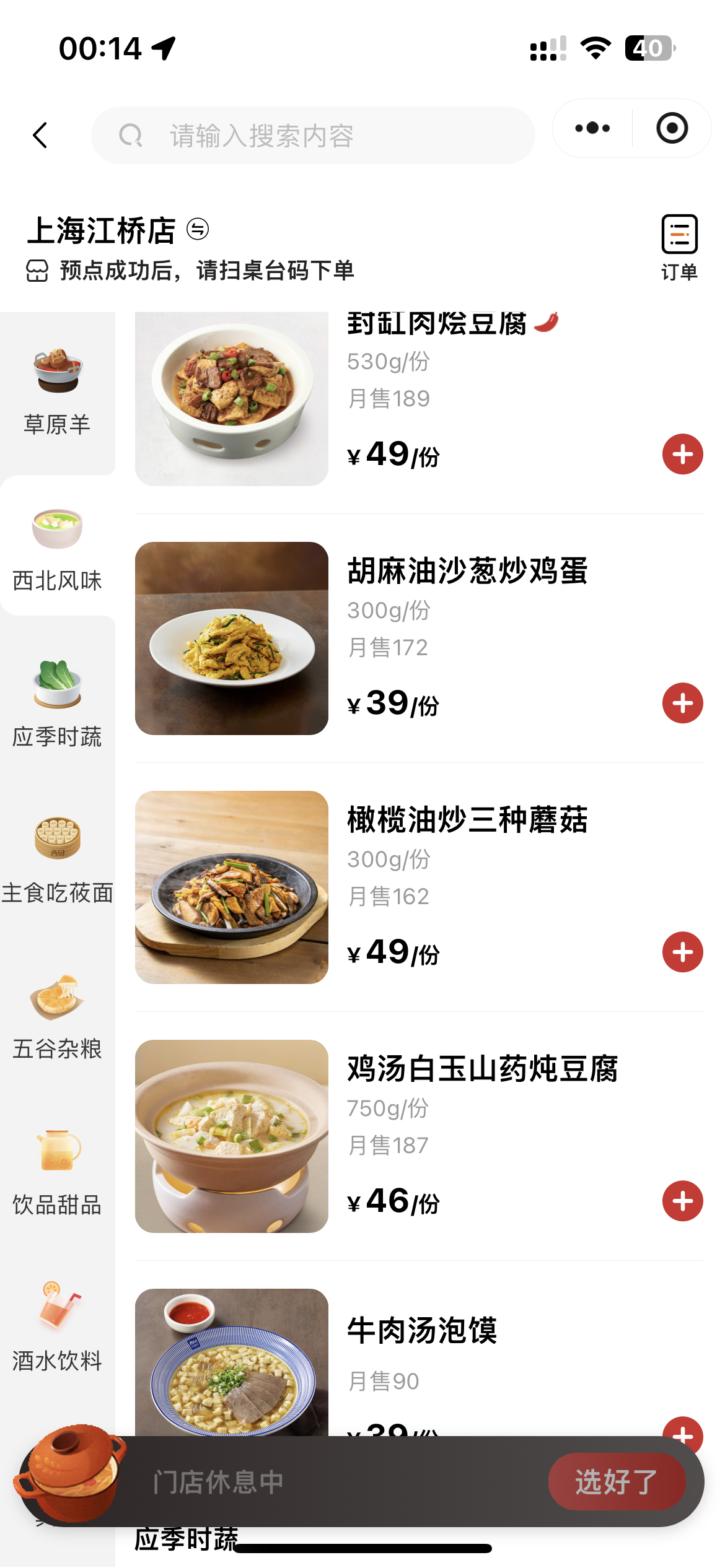The image size is (725, 1568).
Task: Switch to the 饮品甜品 category
Action: pos(57,1172)
